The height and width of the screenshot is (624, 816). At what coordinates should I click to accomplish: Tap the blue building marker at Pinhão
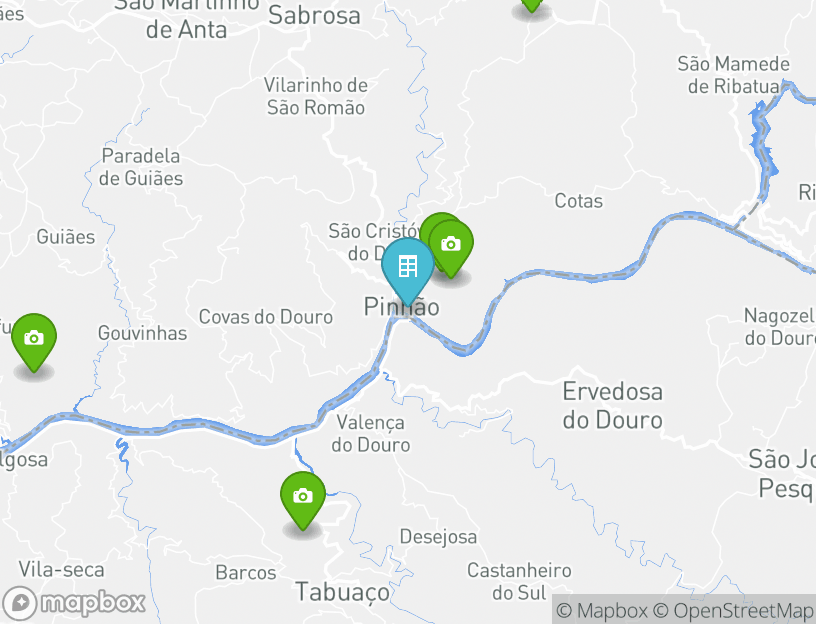[x=407, y=267]
